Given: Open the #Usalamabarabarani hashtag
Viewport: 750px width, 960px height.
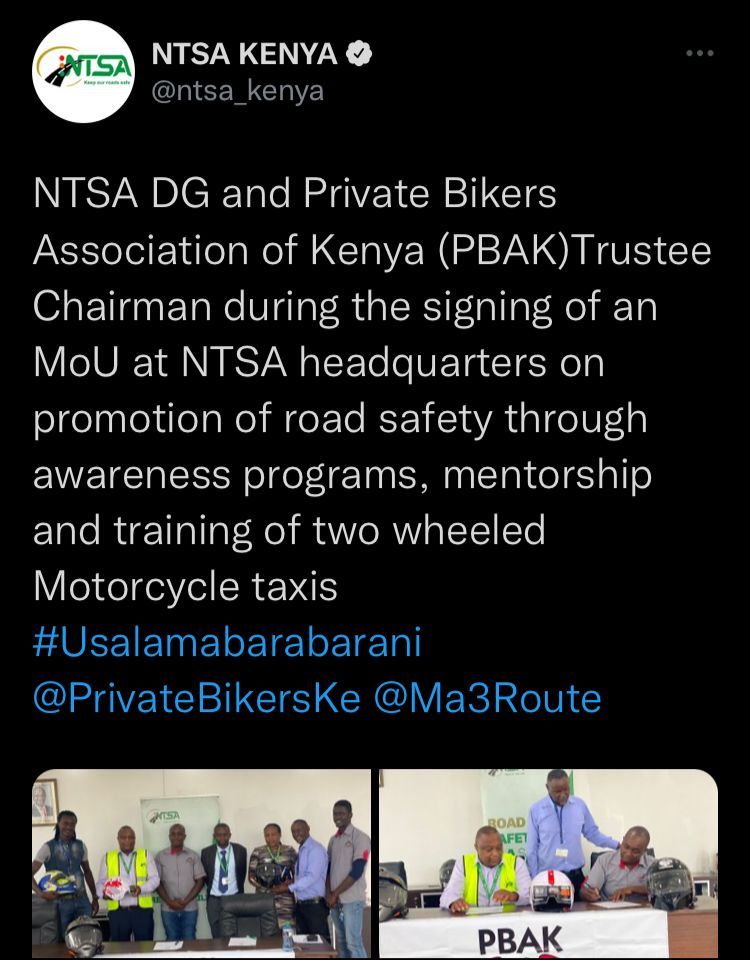Looking at the screenshot, I should (227, 643).
